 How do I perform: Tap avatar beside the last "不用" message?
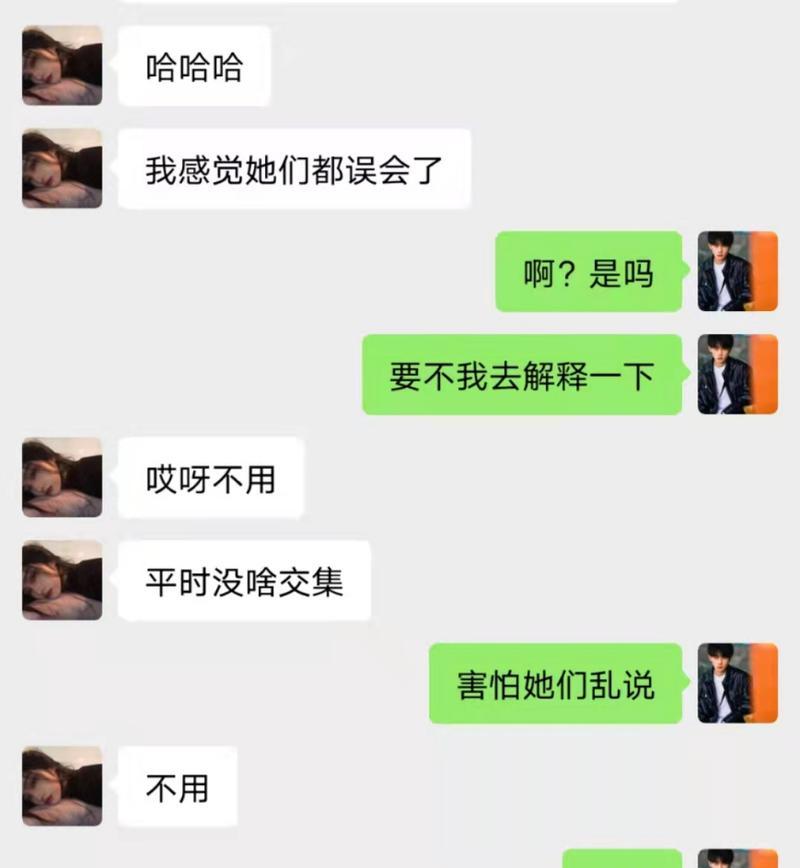point(62,786)
